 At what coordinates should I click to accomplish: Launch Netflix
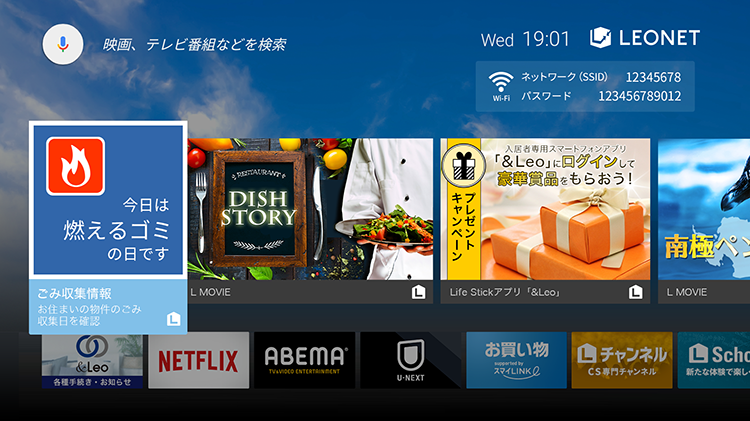tap(198, 360)
